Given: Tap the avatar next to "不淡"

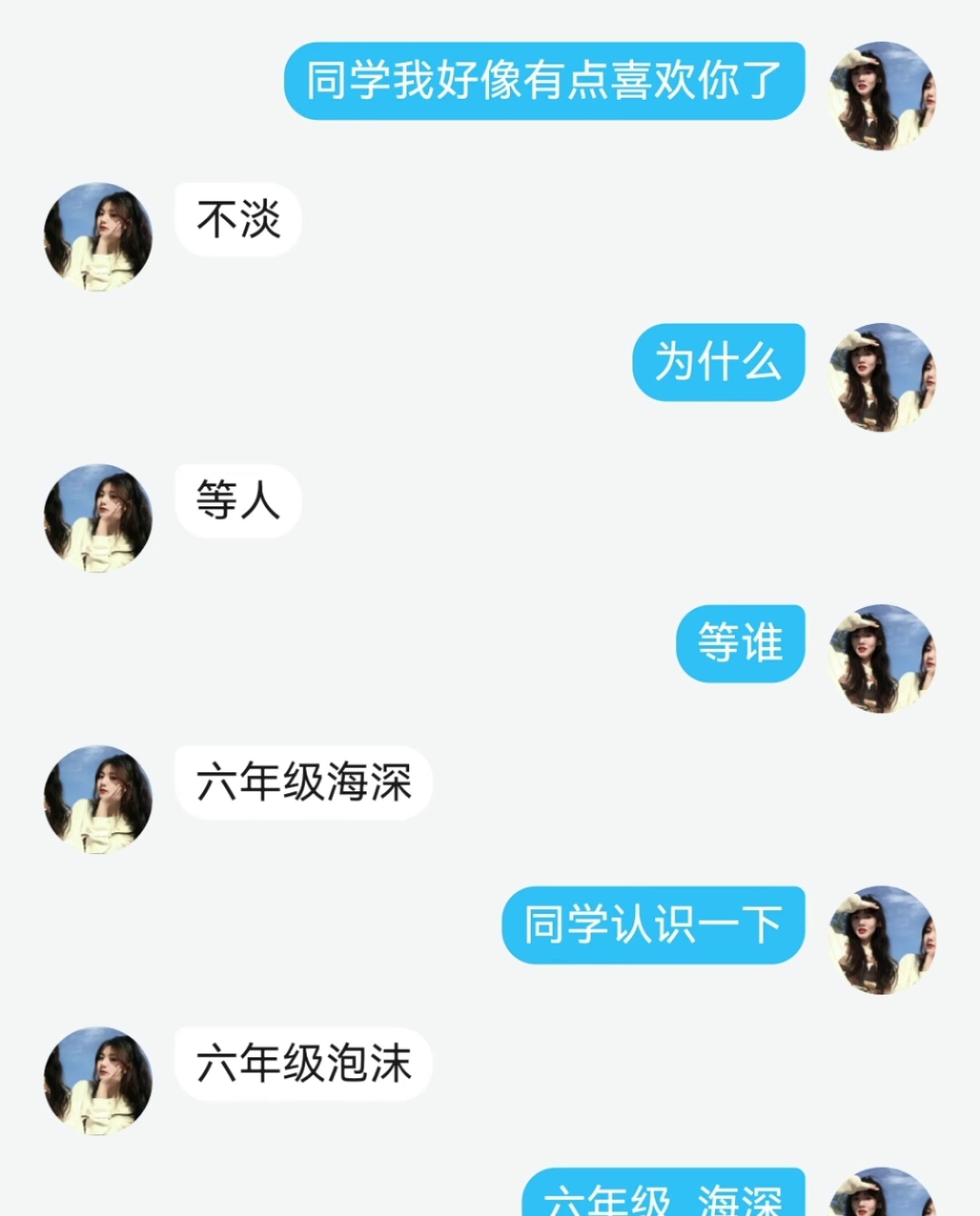Looking at the screenshot, I should tap(98, 236).
